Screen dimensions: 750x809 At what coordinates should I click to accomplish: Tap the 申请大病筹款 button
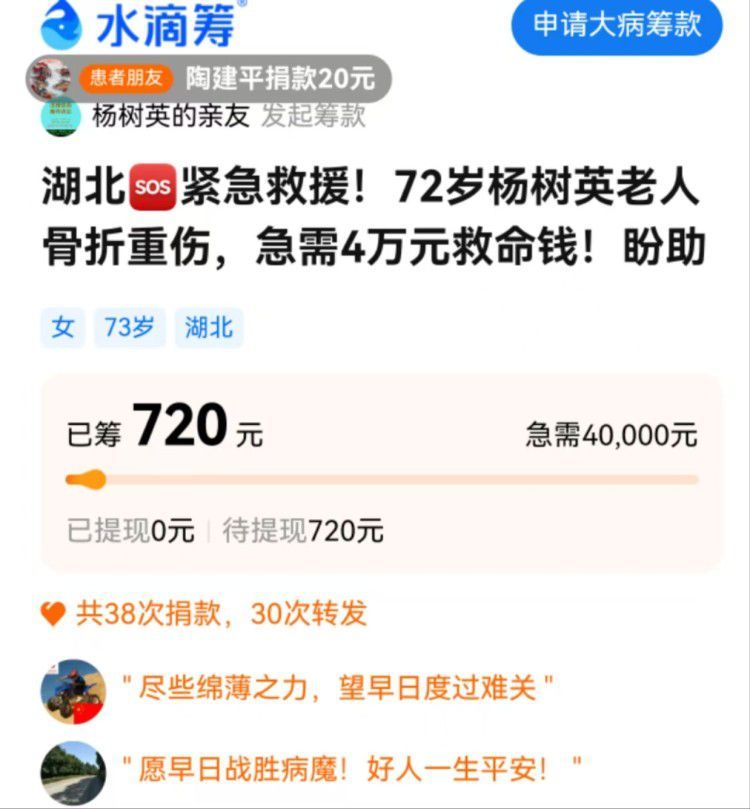coord(616,27)
